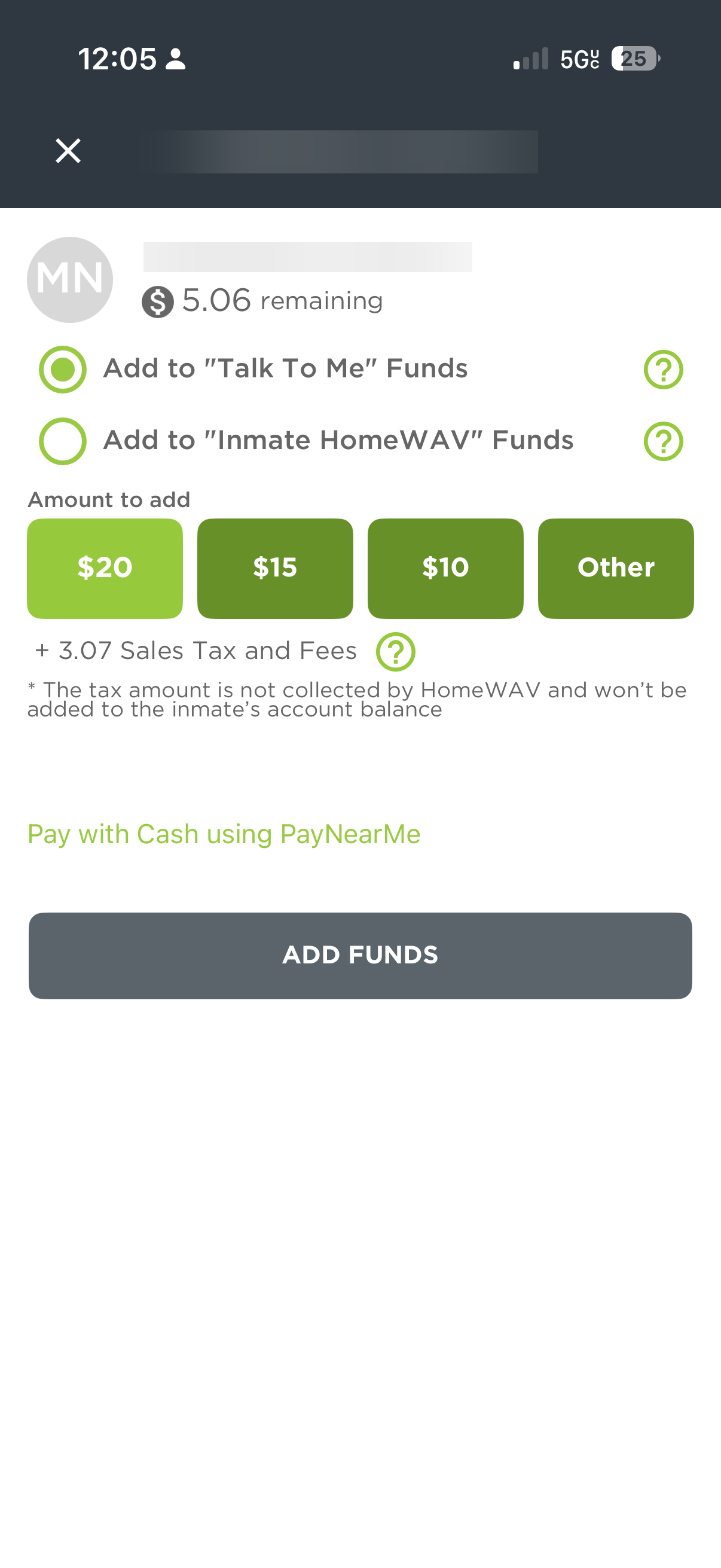Viewport: 721px width, 1568px height.
Task: Open help for "Talk To Me" Funds
Action: point(664,369)
